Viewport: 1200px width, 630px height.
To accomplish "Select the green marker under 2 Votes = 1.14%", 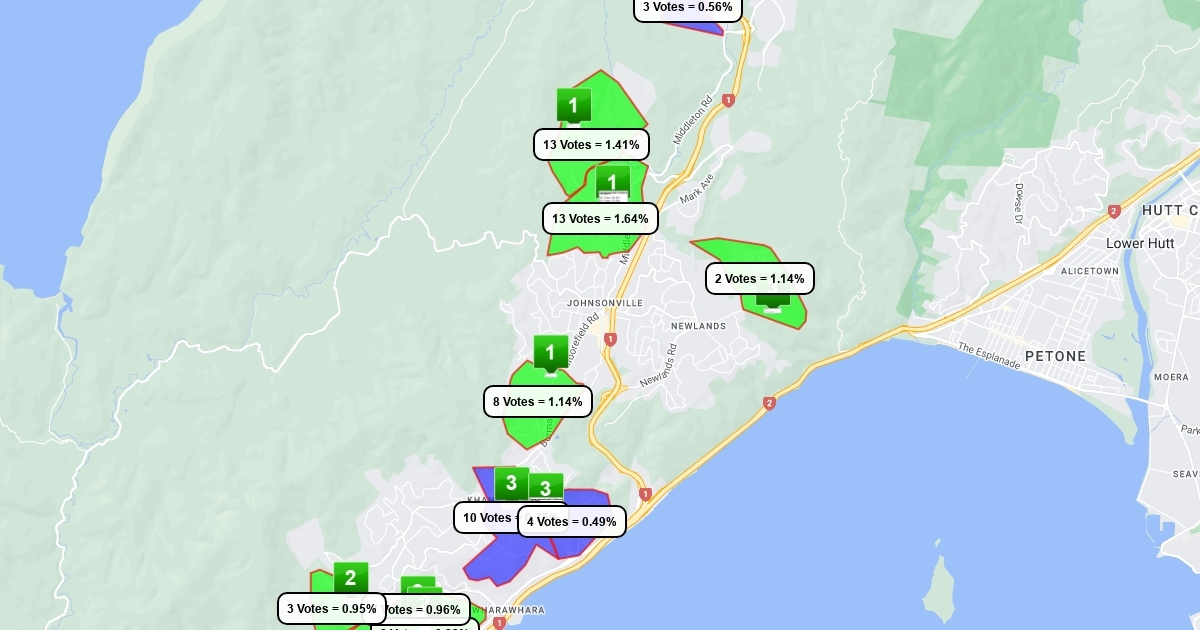I will 773,299.
